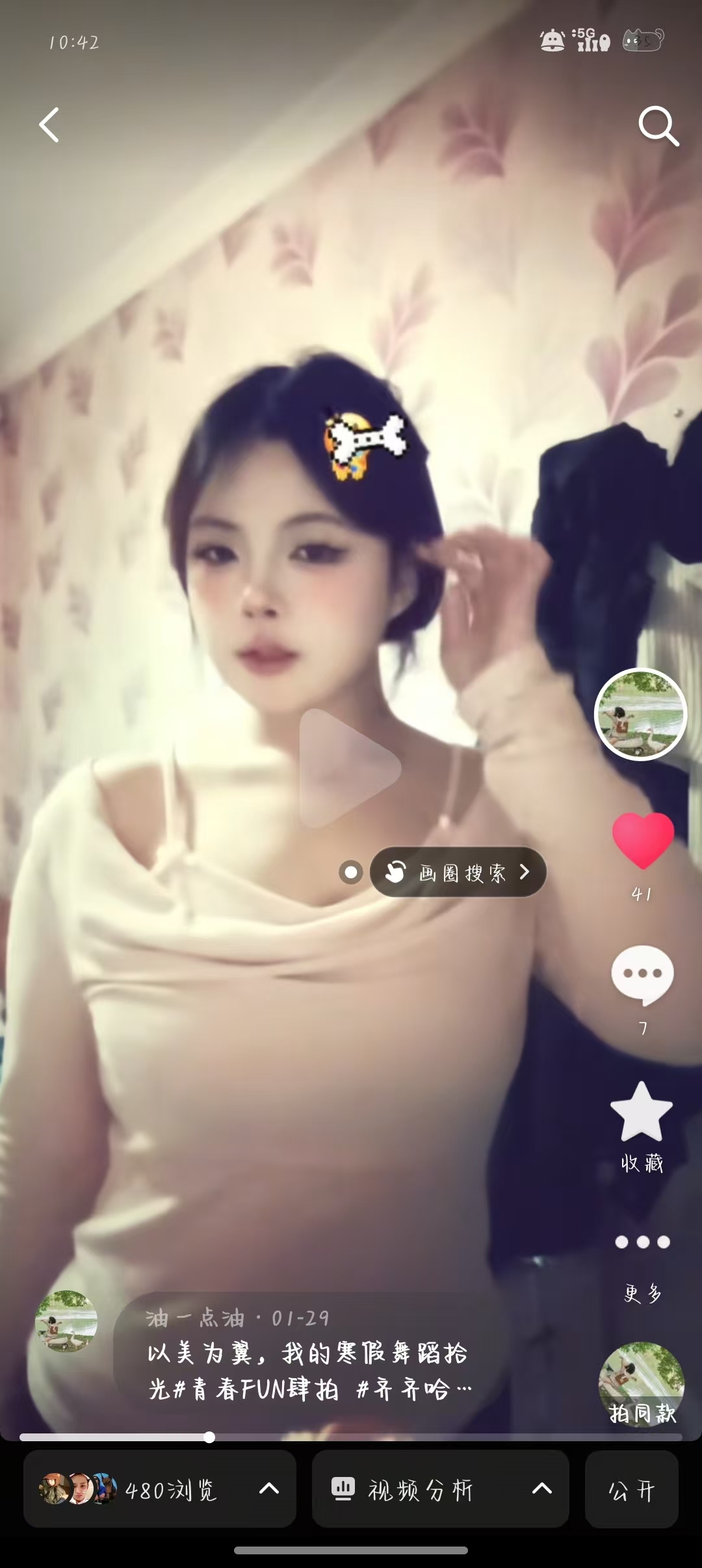The image size is (702, 1568).
Task: Open the small avatar beside 油一点油
Action: click(66, 1321)
